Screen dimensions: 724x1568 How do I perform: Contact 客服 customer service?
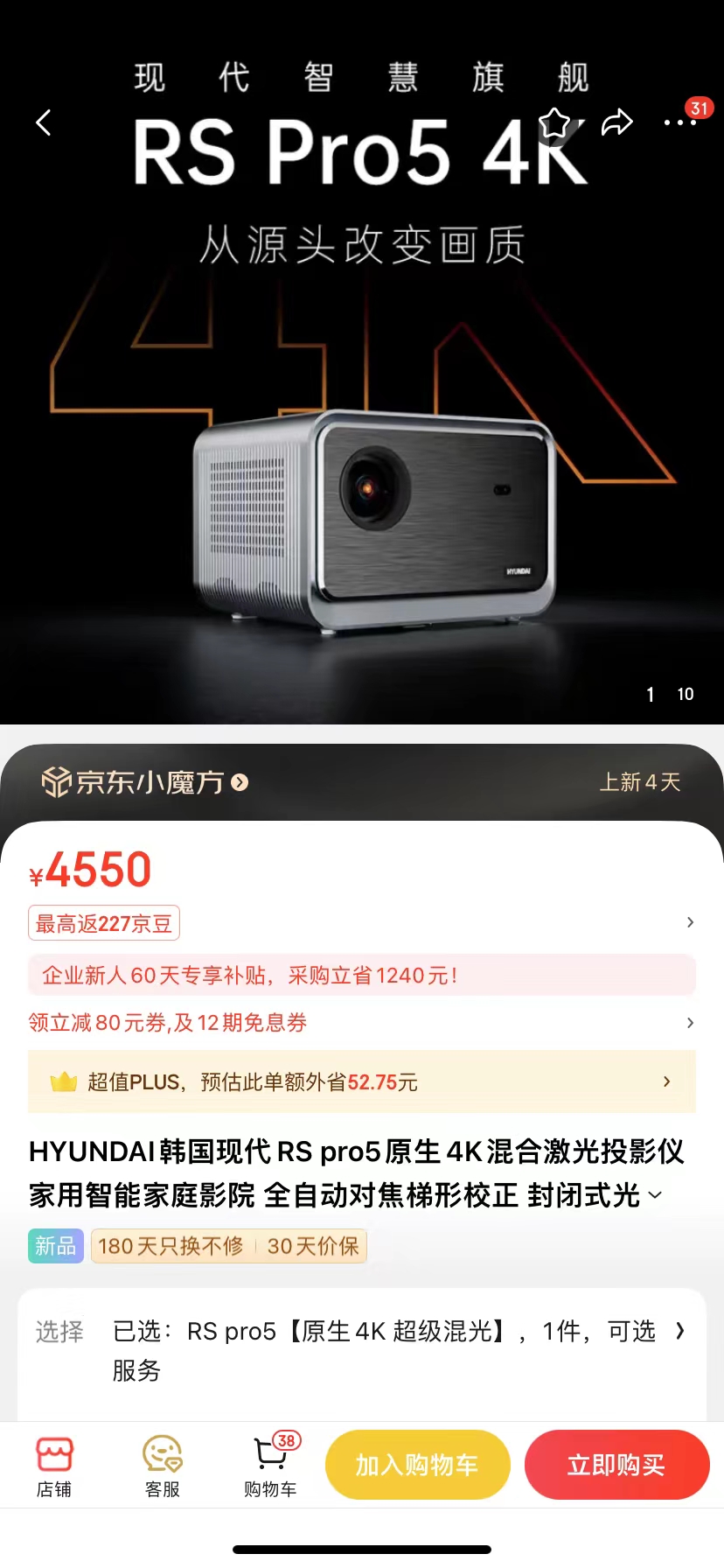pos(163,1466)
